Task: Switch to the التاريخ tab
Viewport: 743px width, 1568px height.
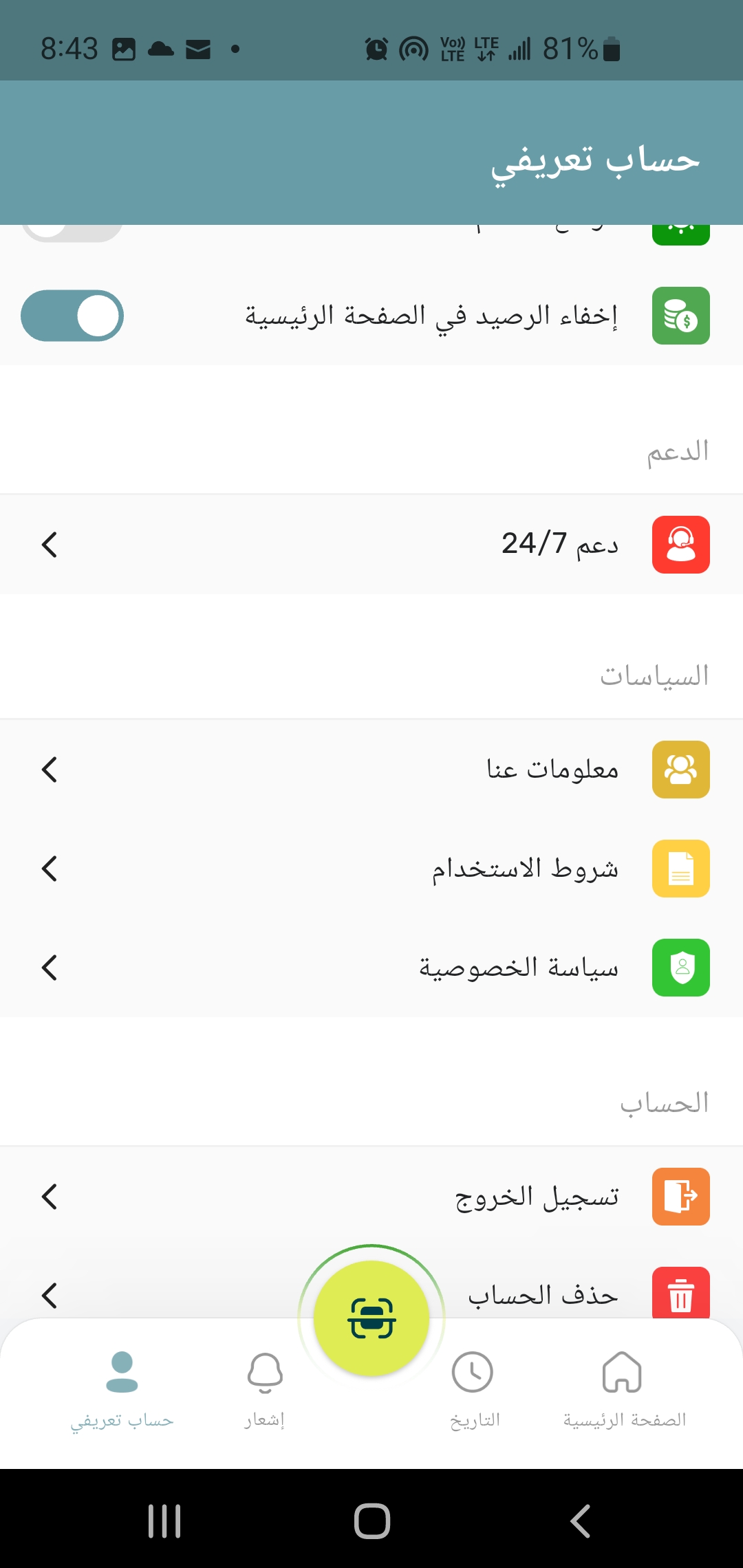Action: point(473,1386)
